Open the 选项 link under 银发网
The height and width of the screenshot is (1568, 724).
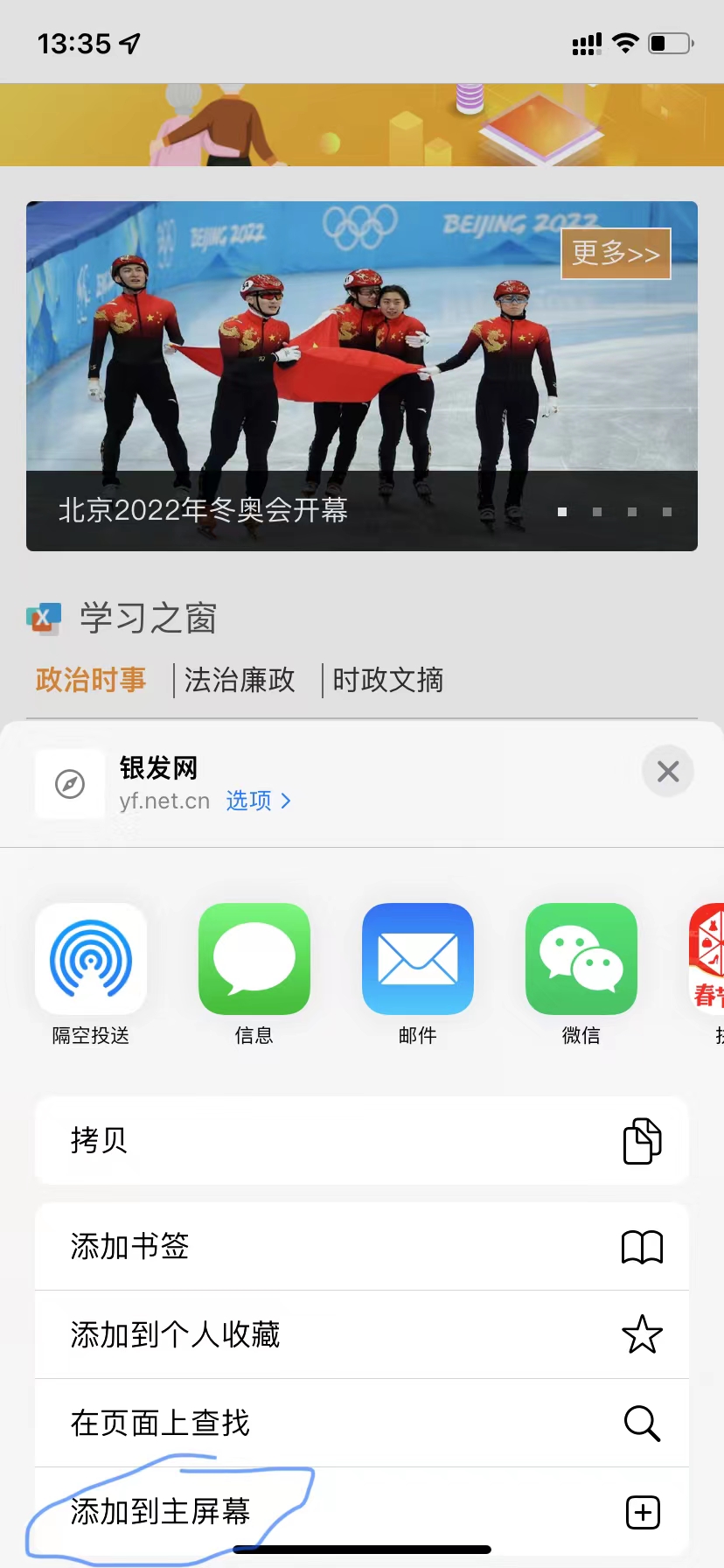[259, 801]
